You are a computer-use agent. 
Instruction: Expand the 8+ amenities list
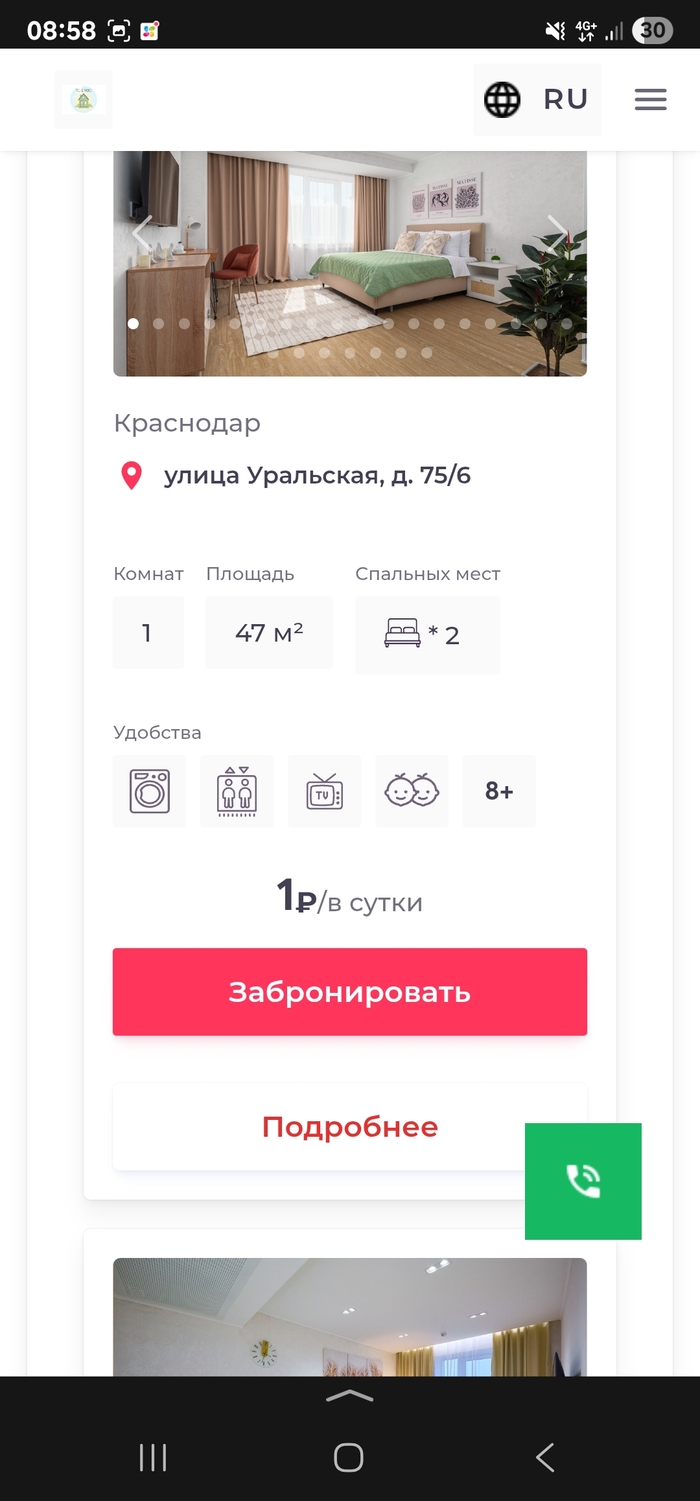point(499,791)
